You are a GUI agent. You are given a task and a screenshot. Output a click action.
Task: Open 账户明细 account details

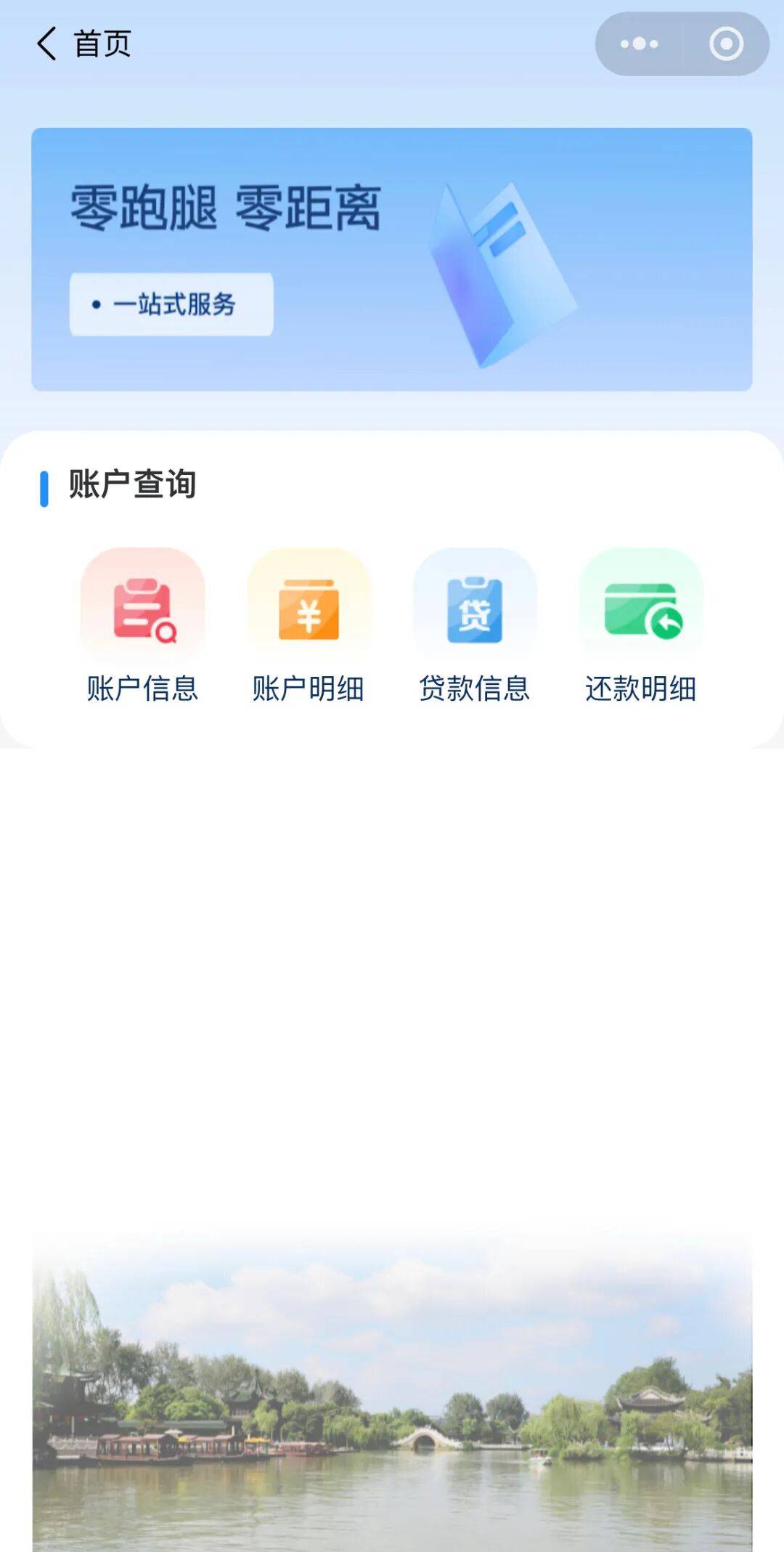click(309, 625)
